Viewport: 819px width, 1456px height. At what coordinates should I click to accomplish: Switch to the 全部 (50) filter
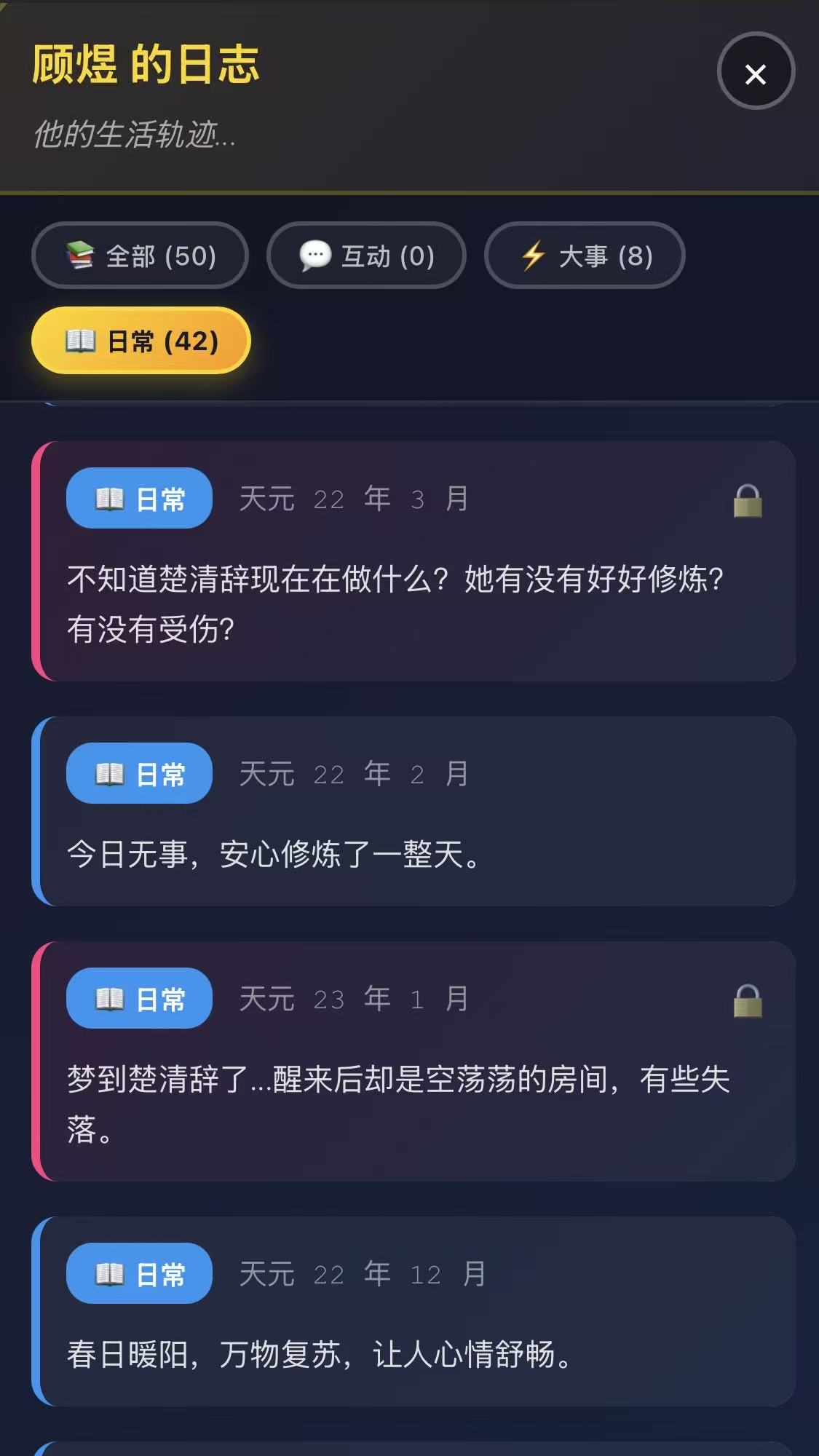pos(140,256)
